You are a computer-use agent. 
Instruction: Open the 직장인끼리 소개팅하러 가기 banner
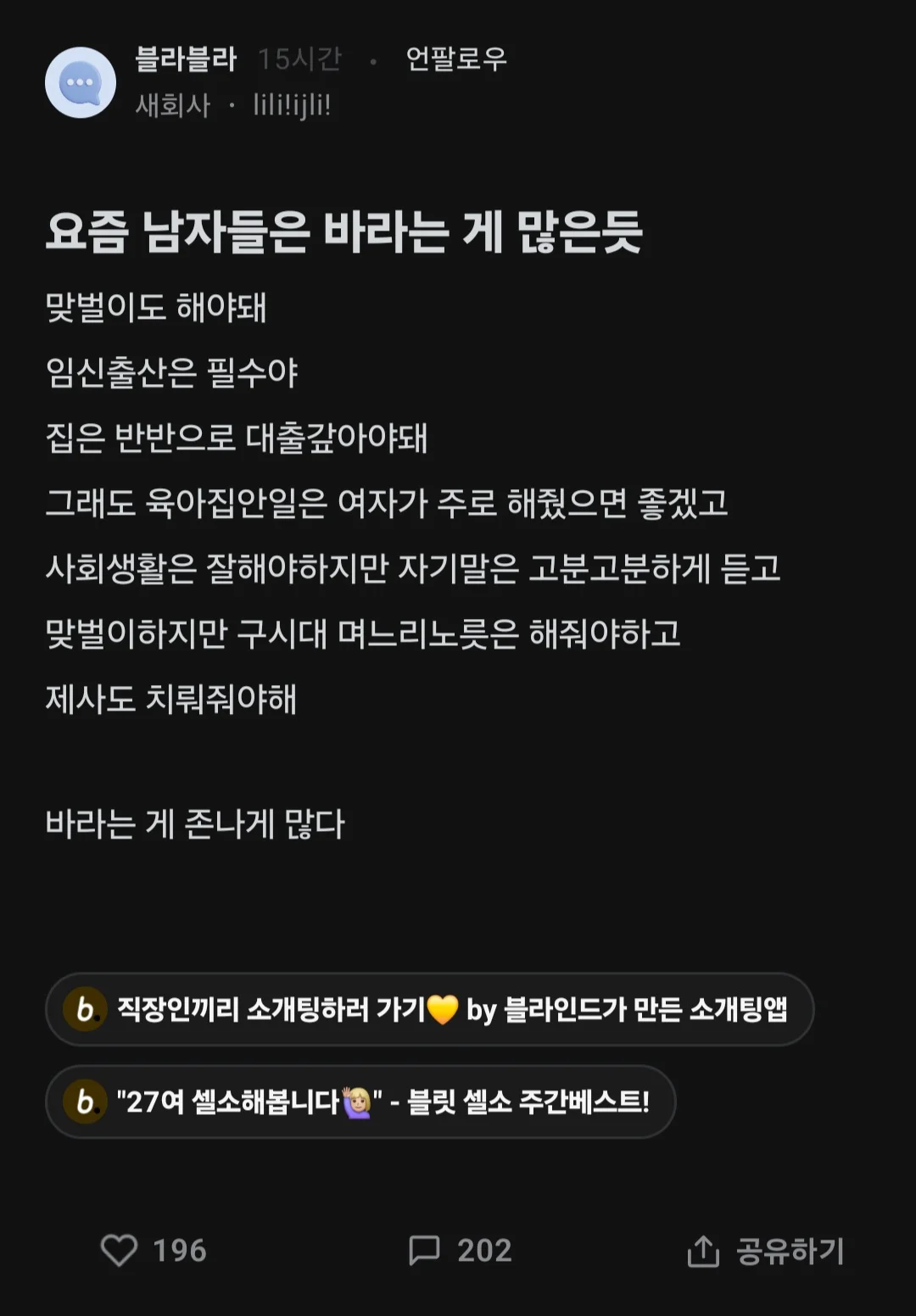[429, 1009]
